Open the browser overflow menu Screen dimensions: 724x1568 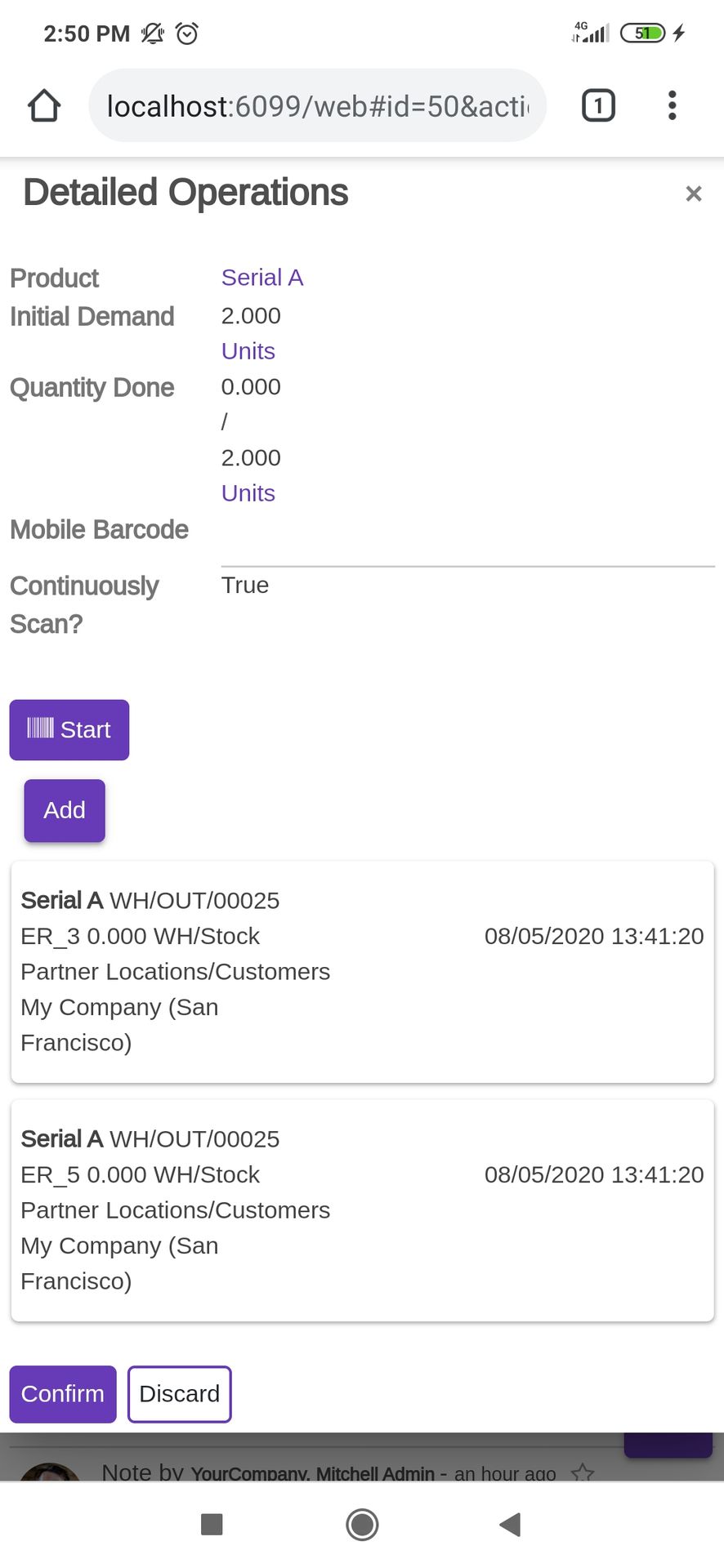point(672,105)
